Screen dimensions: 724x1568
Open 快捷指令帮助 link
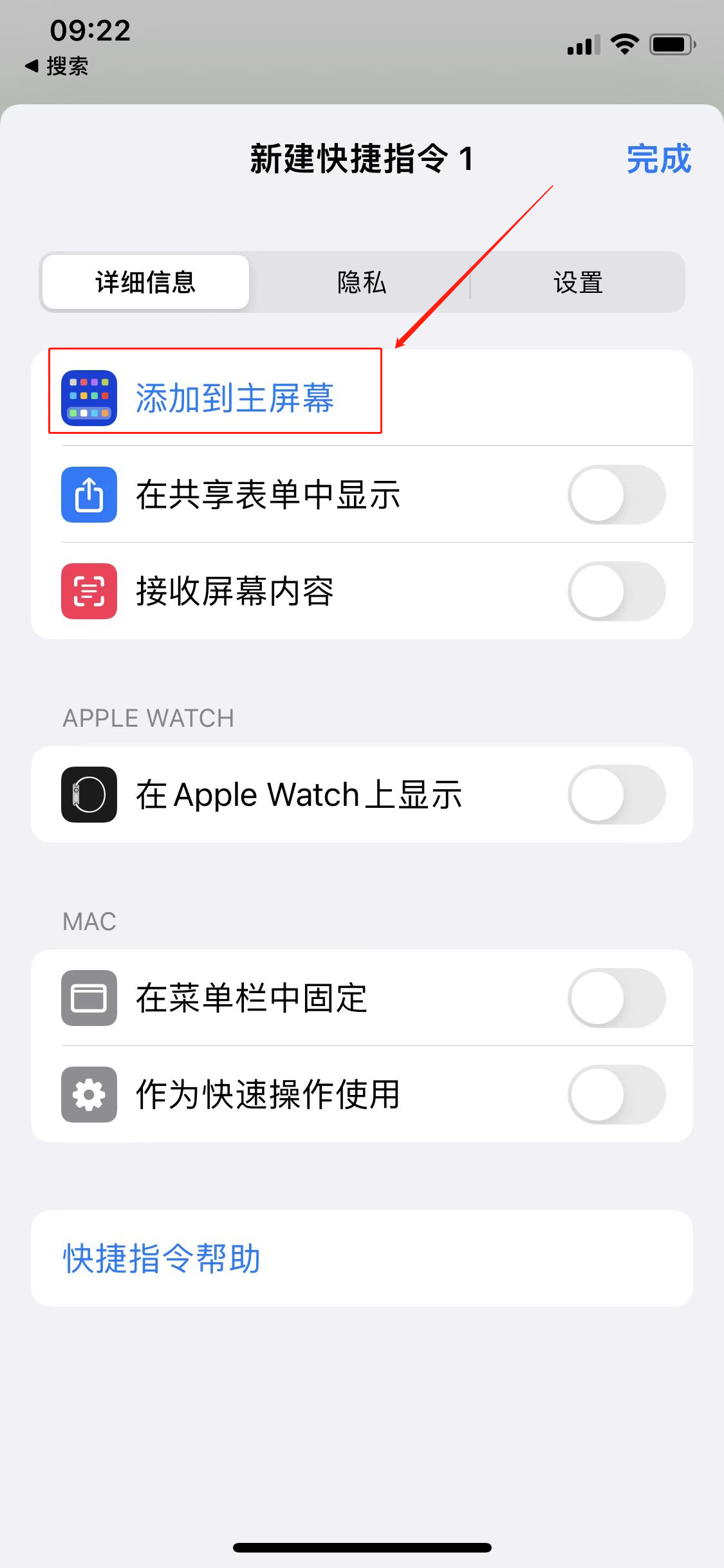click(x=162, y=1258)
